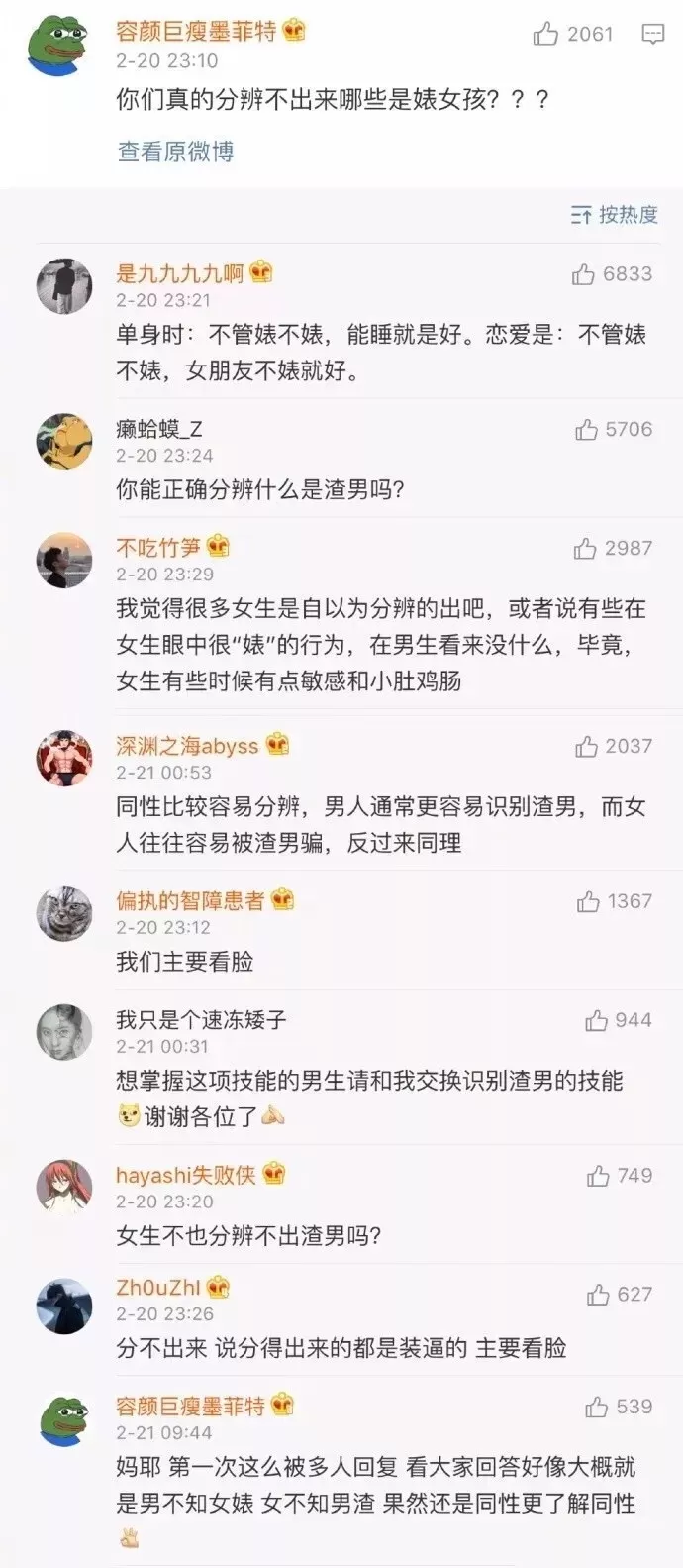Like 偏执的智障患者's comment
Image resolution: width=683 pixels, height=1568 pixels.
tap(589, 902)
